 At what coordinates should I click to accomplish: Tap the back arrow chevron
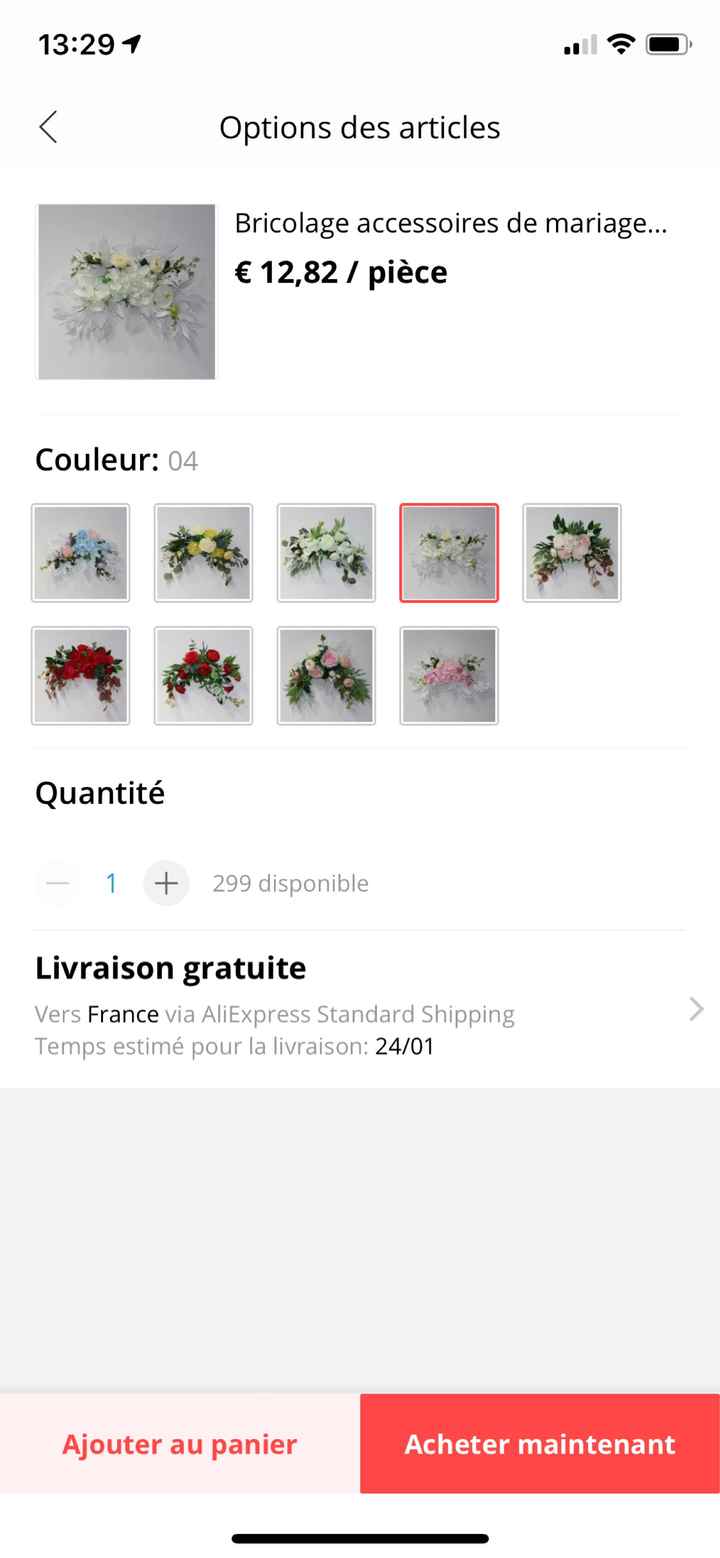pyautogui.click(x=48, y=127)
